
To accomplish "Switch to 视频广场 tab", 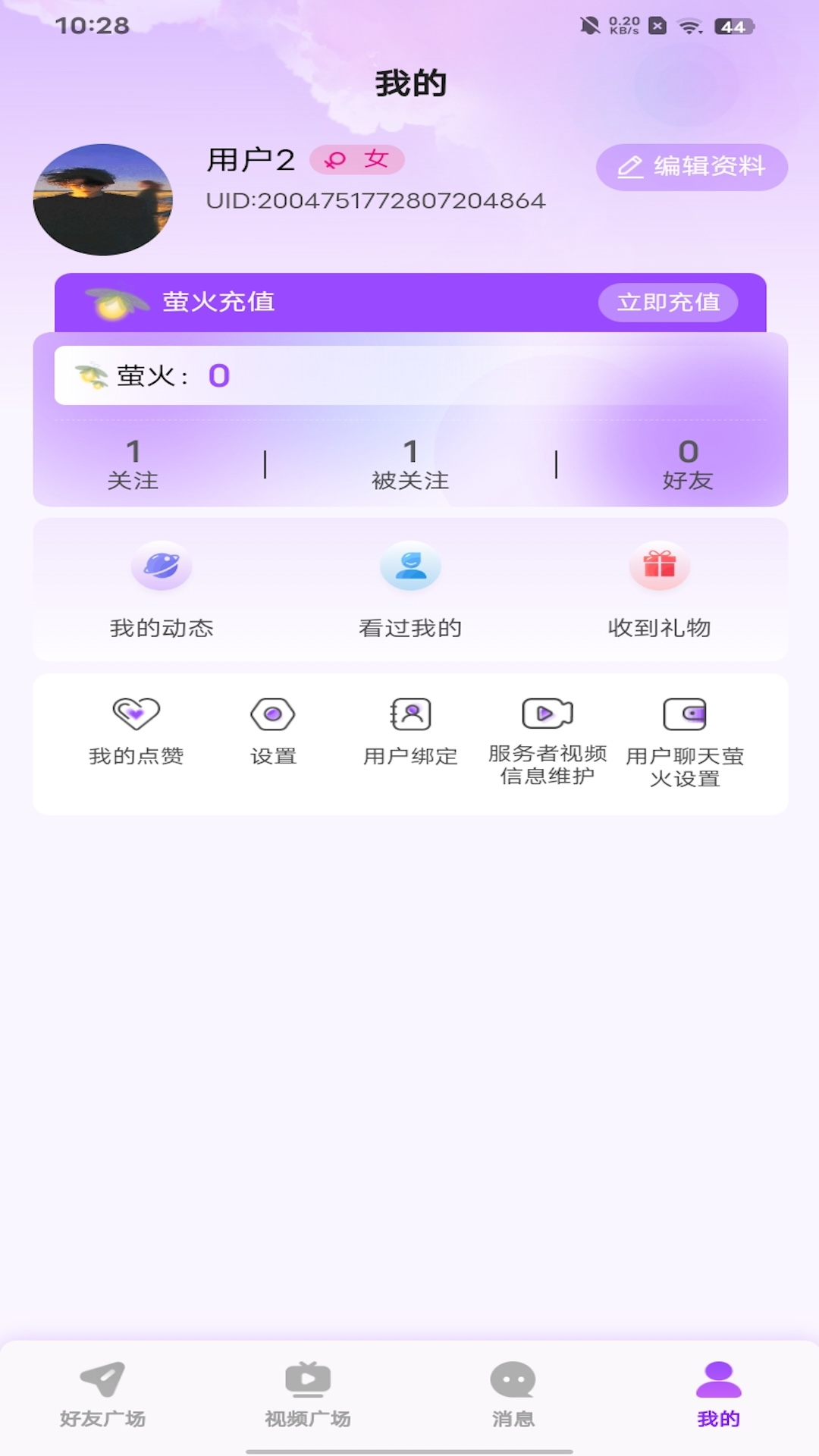I will [309, 1395].
